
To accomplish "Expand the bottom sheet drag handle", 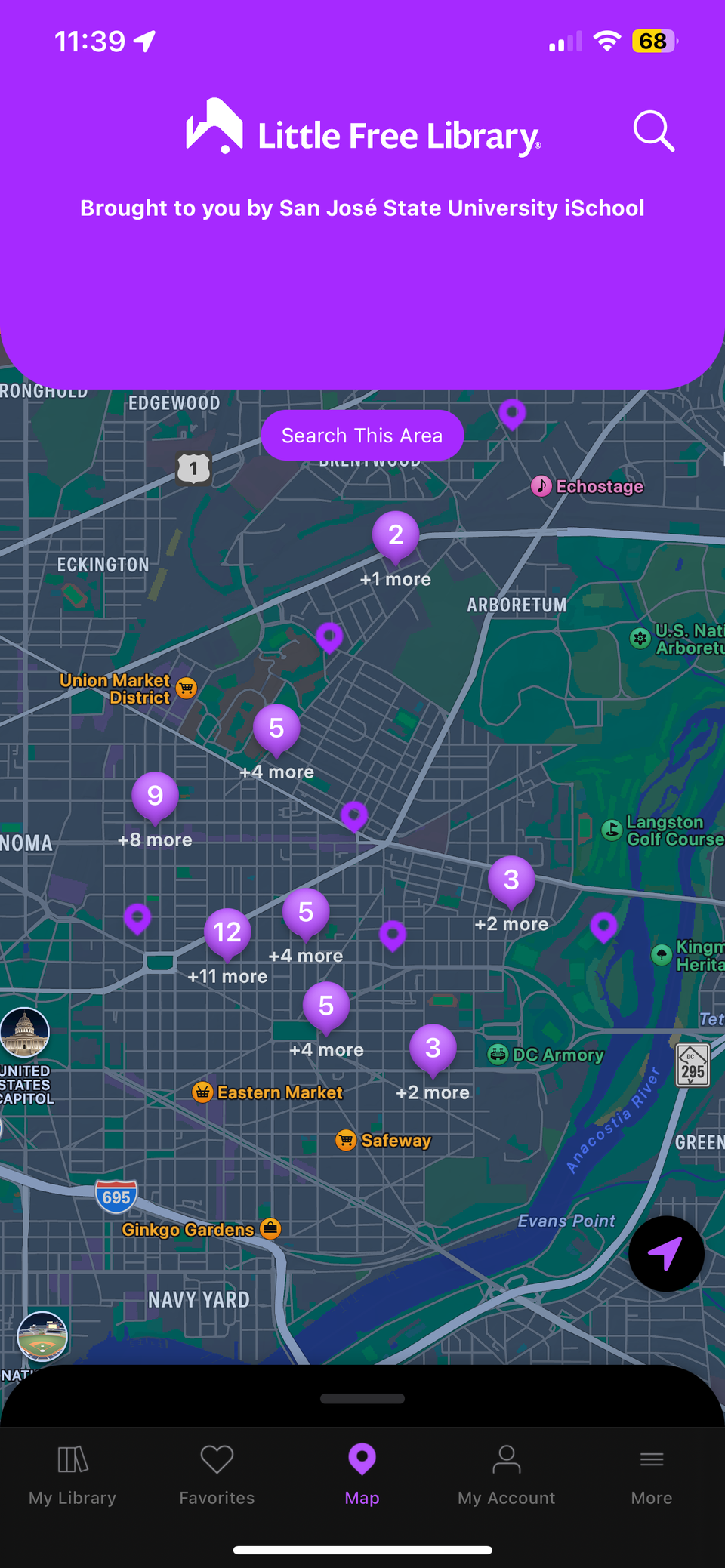I will [362, 1398].
